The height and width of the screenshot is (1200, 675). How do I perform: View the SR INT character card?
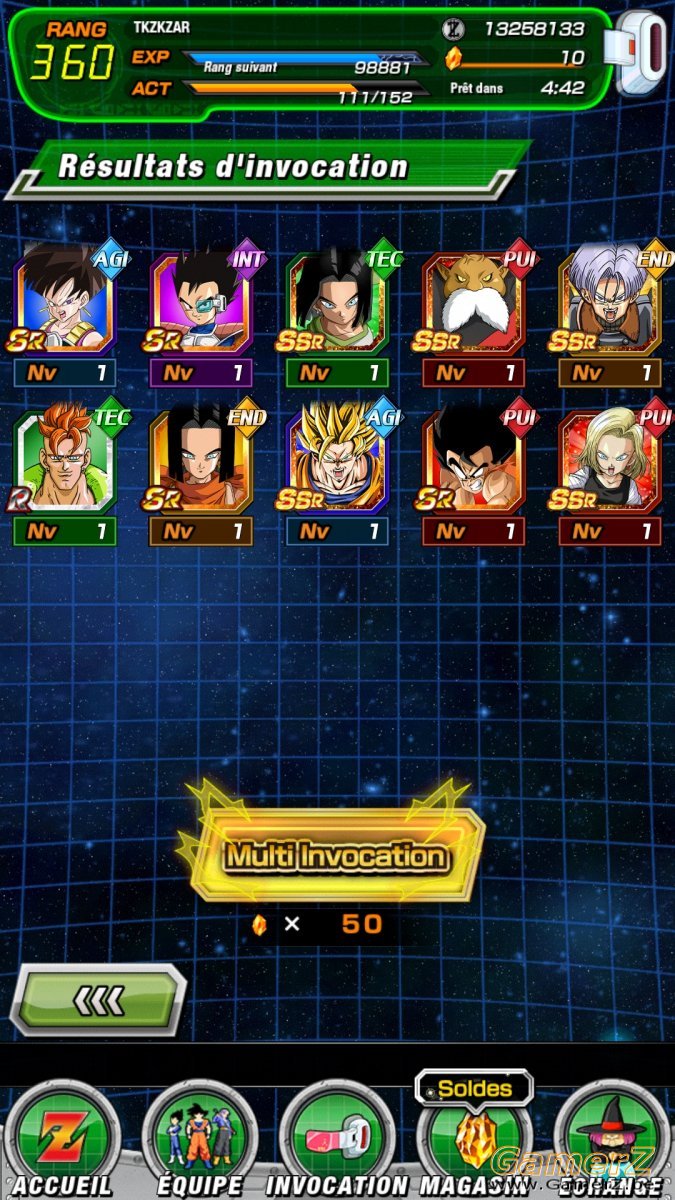201,313
